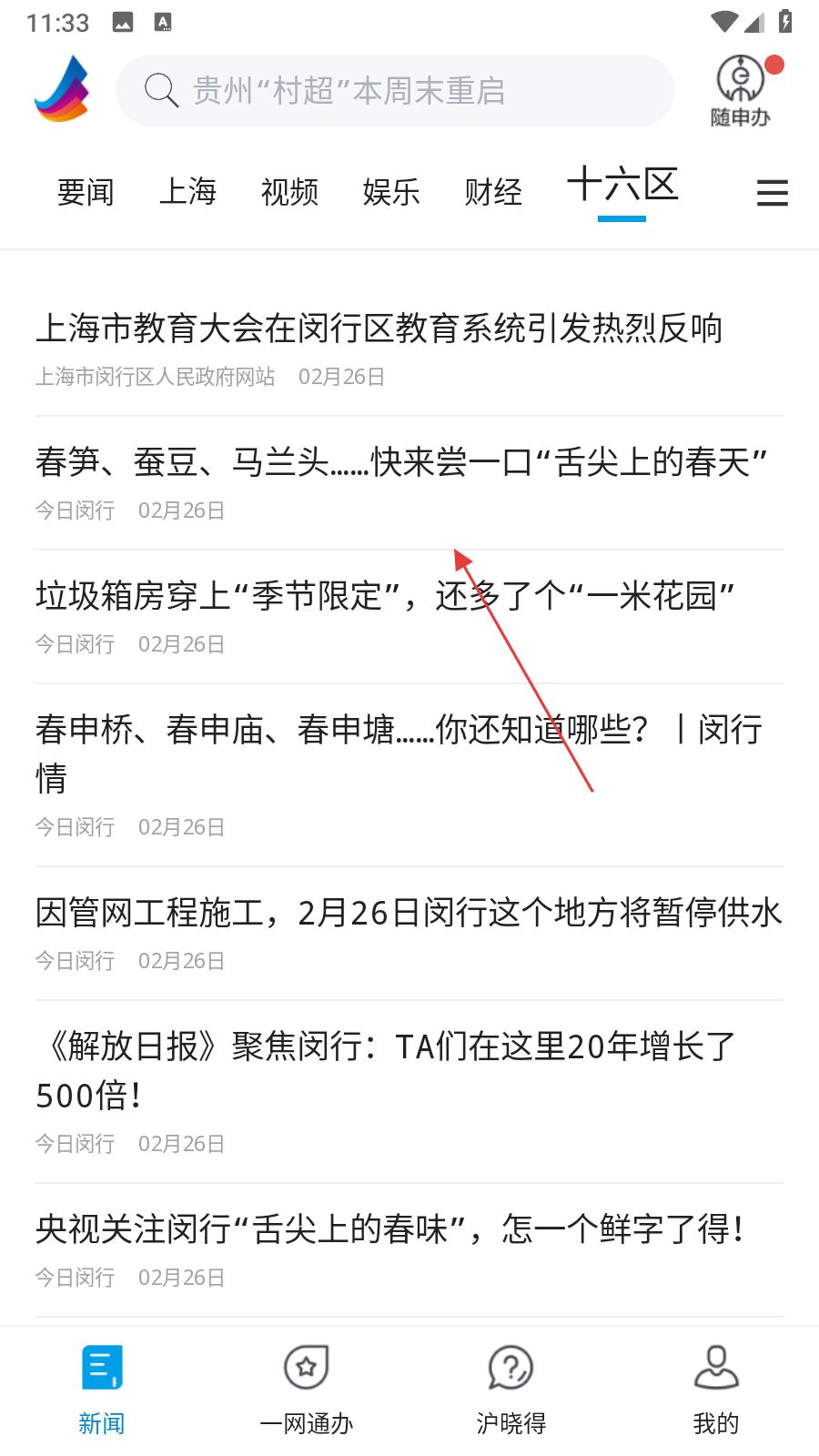Viewport: 819px width, 1456px height.
Task: Open the 央视关注闵行舌尖上的春味 article
Action: pyautogui.click(x=409, y=1250)
